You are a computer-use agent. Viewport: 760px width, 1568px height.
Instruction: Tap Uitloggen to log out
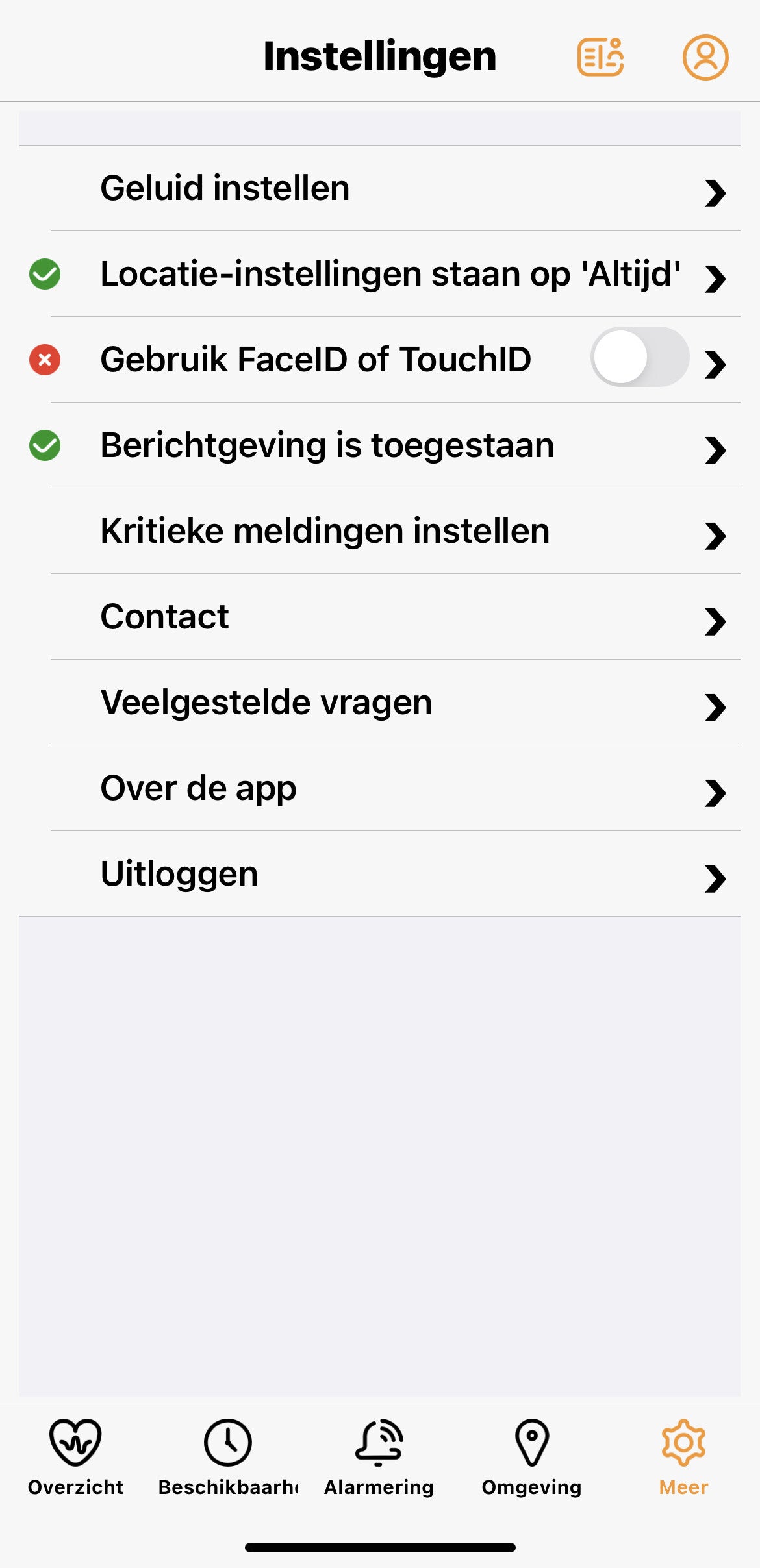click(380, 874)
